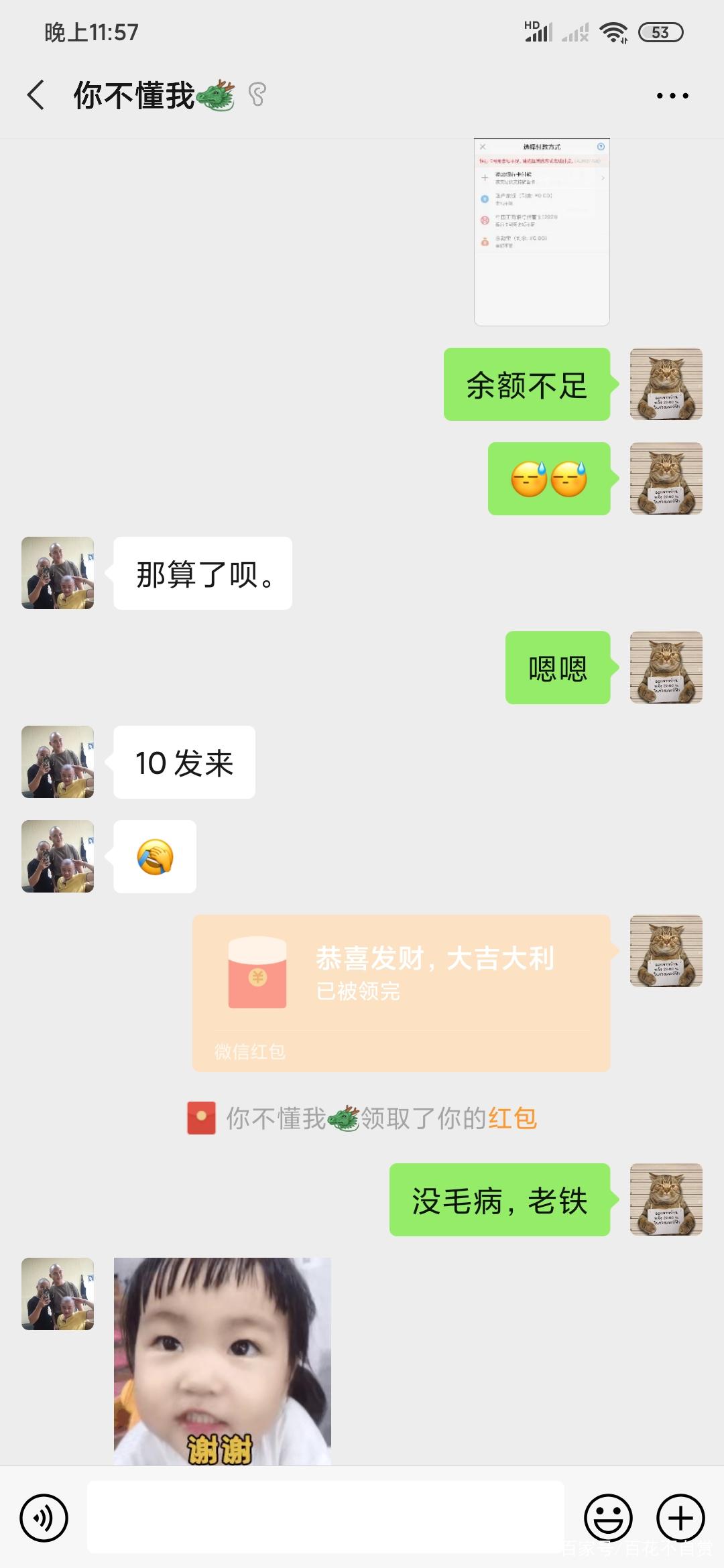Image resolution: width=724 pixels, height=1568 pixels.
Task: Open the 恭喜发财 red packet
Action: (x=401, y=992)
